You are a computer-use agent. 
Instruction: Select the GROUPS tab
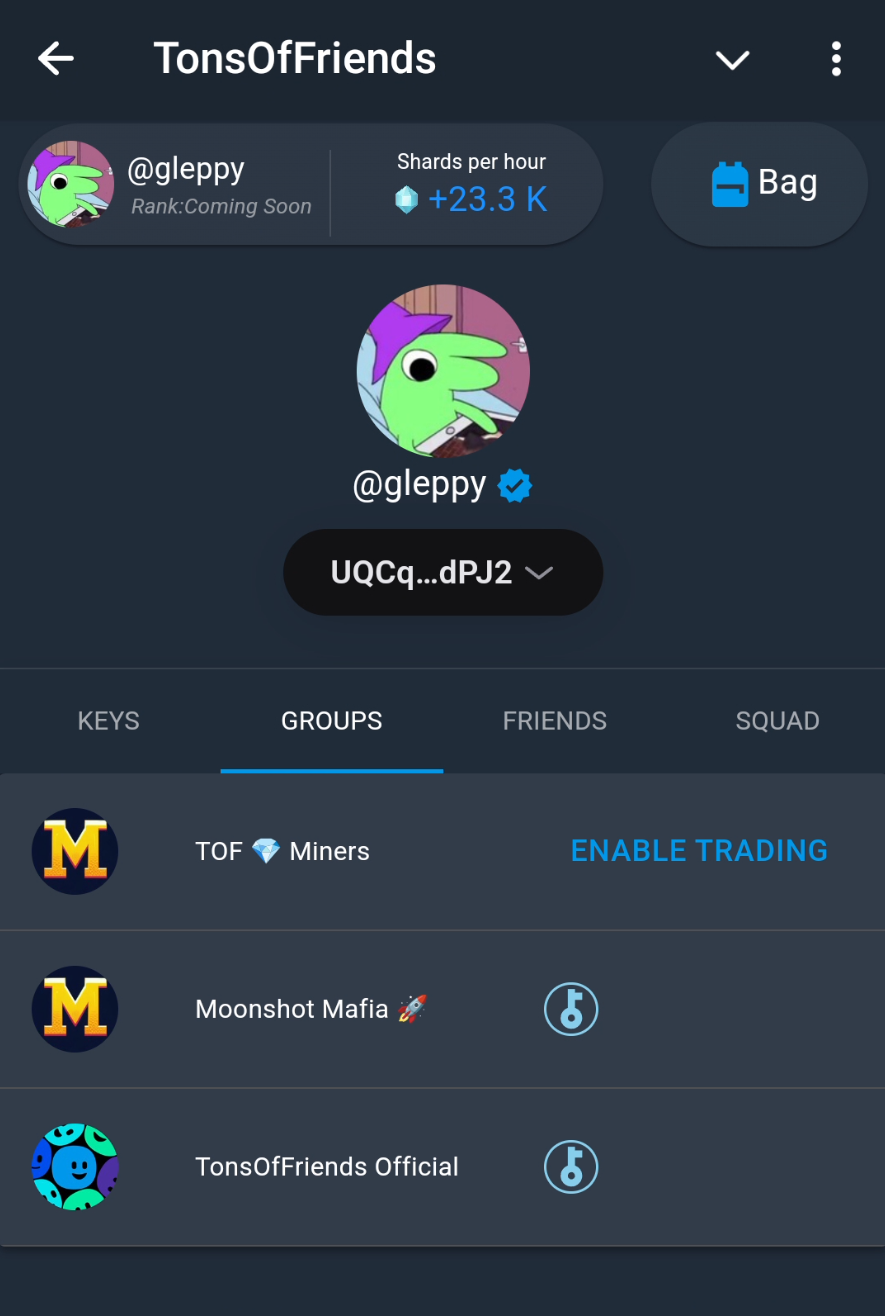(332, 721)
